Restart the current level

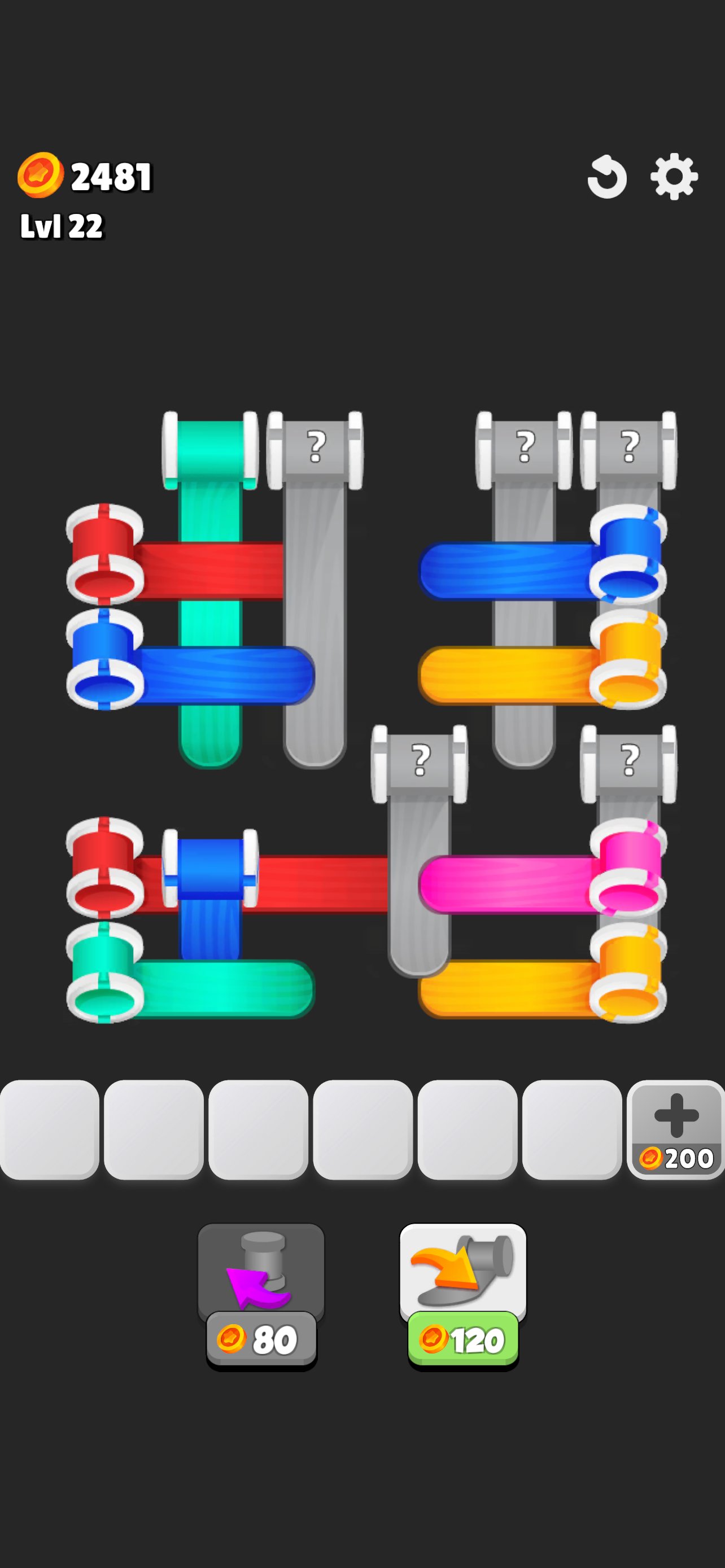click(x=606, y=177)
